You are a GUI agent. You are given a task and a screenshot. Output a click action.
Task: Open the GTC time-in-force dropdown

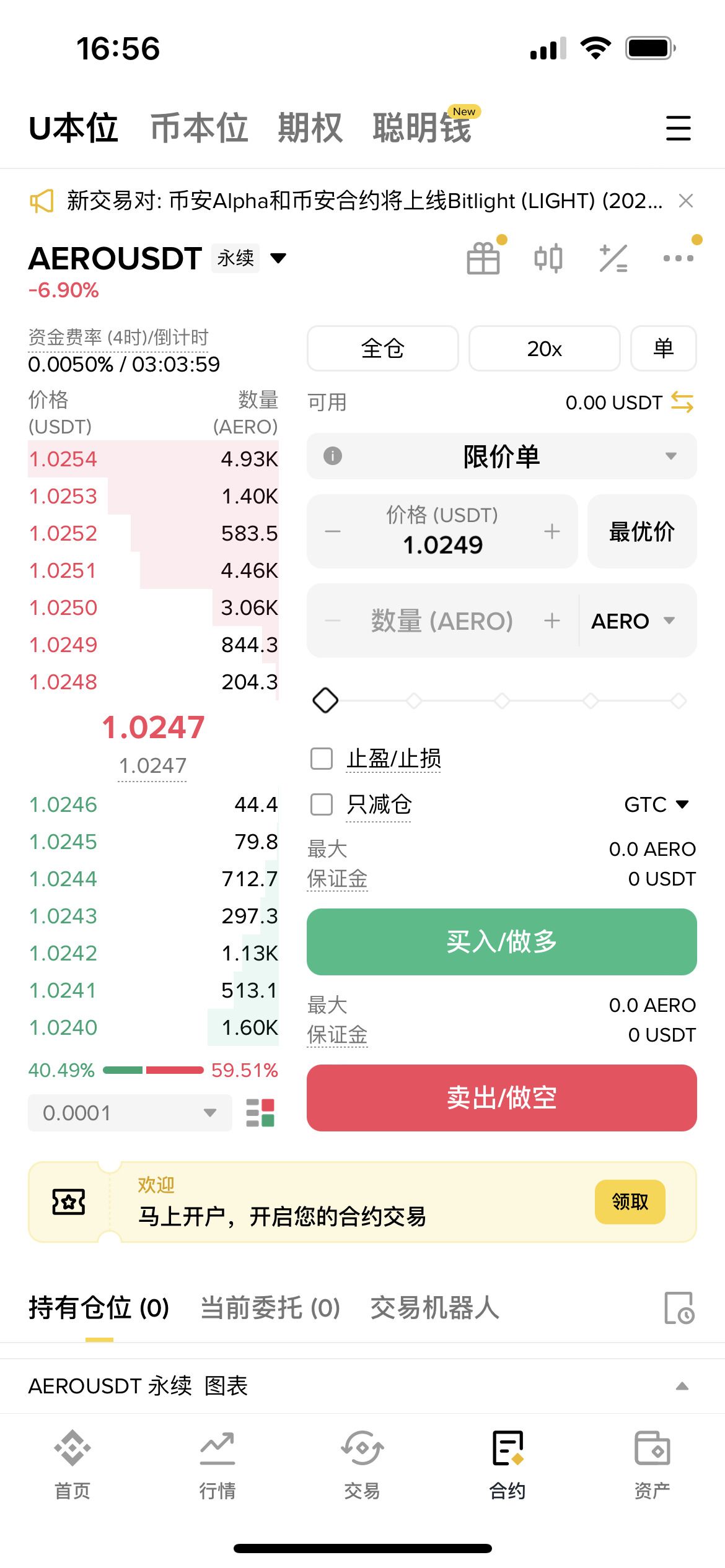click(656, 804)
